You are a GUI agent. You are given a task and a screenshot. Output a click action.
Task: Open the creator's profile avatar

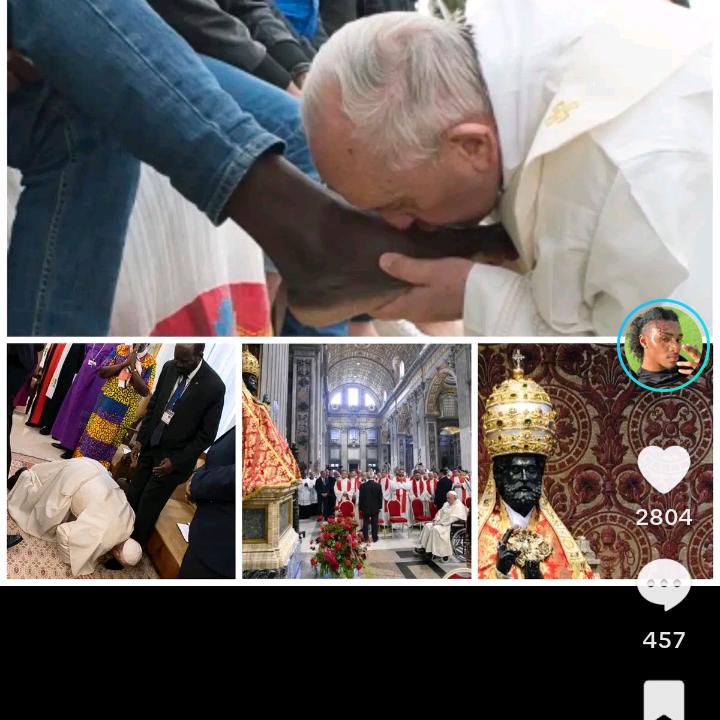coord(663,346)
